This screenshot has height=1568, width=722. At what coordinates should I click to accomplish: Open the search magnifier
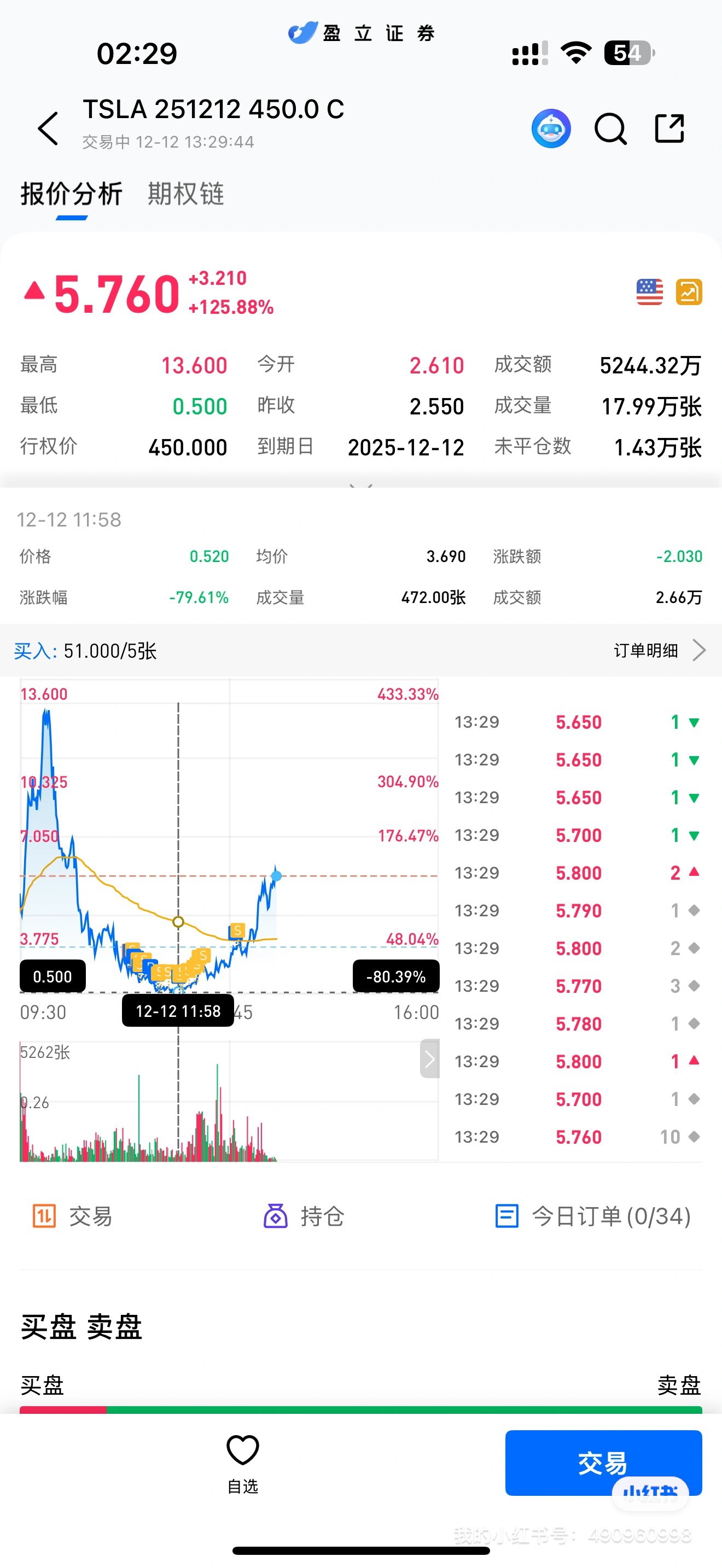click(x=610, y=128)
